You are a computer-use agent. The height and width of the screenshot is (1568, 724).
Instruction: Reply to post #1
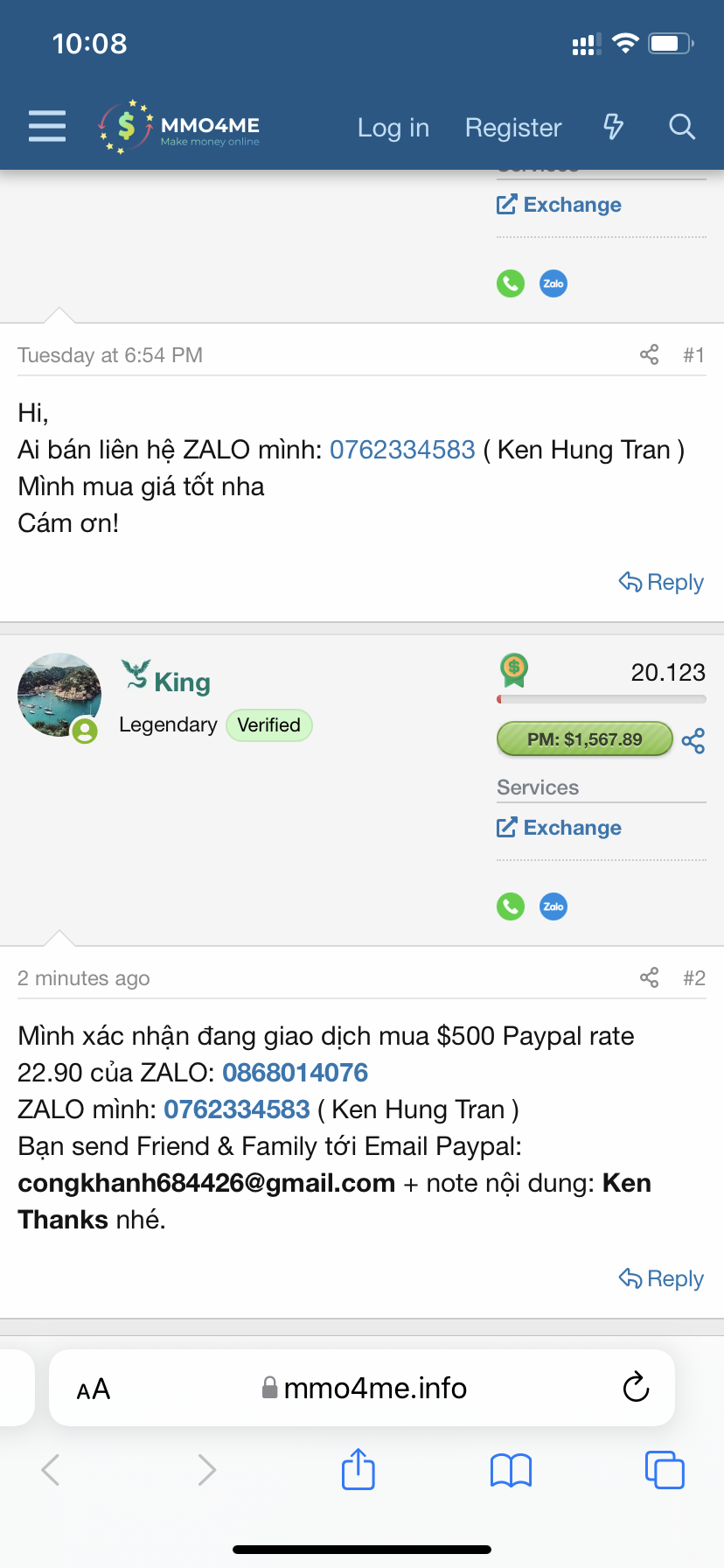661,582
